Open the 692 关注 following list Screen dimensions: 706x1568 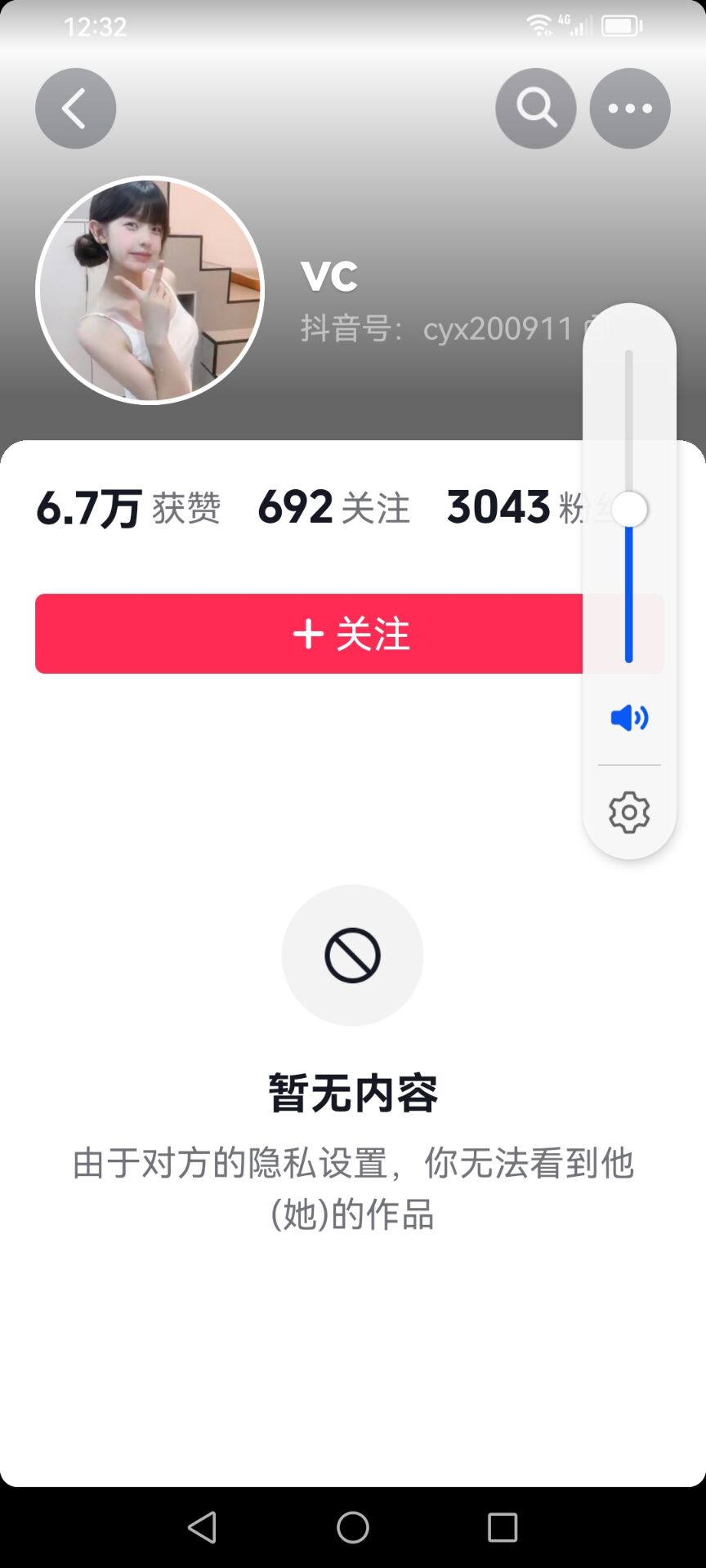coord(333,507)
